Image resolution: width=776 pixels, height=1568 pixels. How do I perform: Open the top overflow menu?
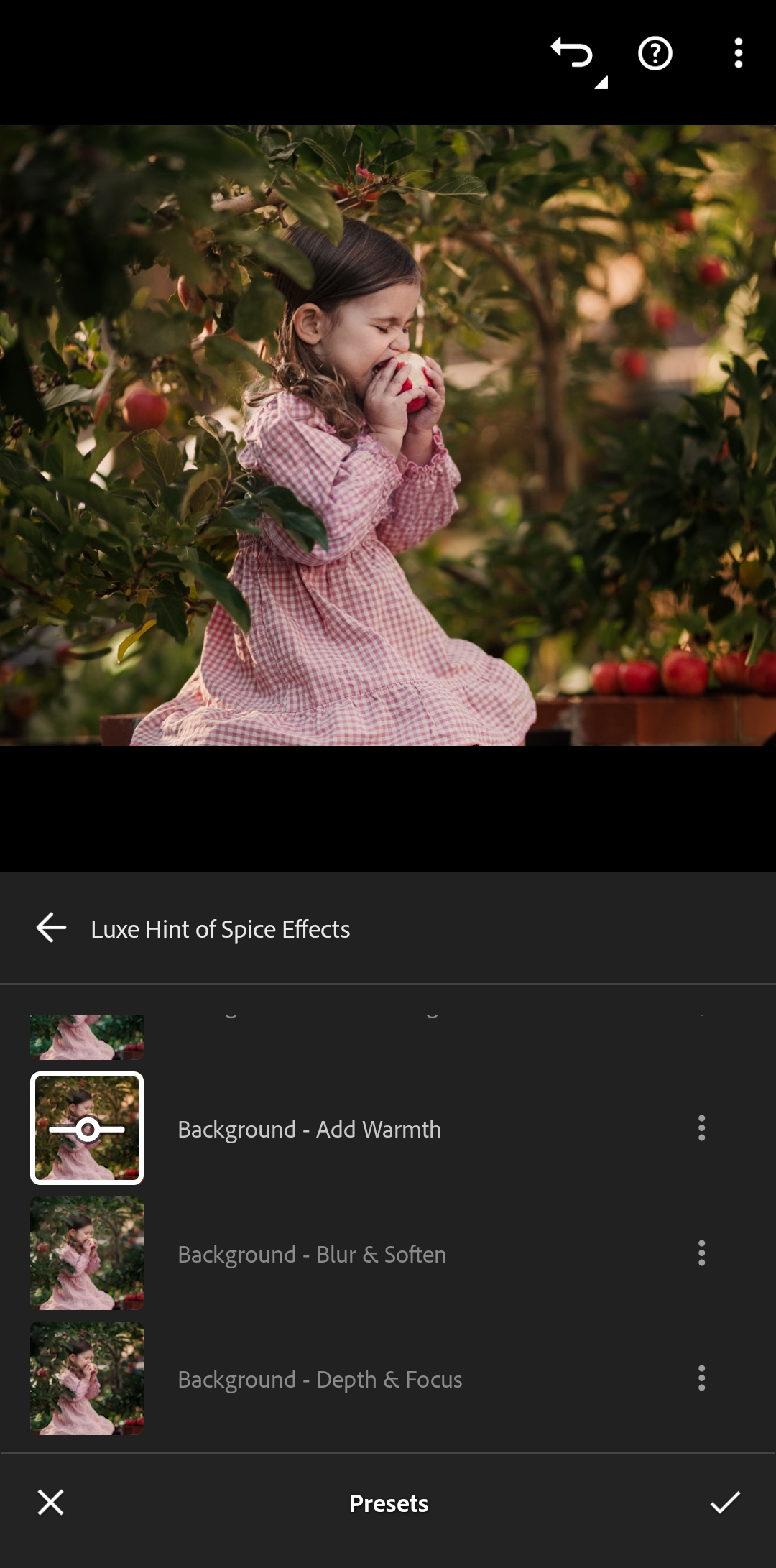coord(738,54)
